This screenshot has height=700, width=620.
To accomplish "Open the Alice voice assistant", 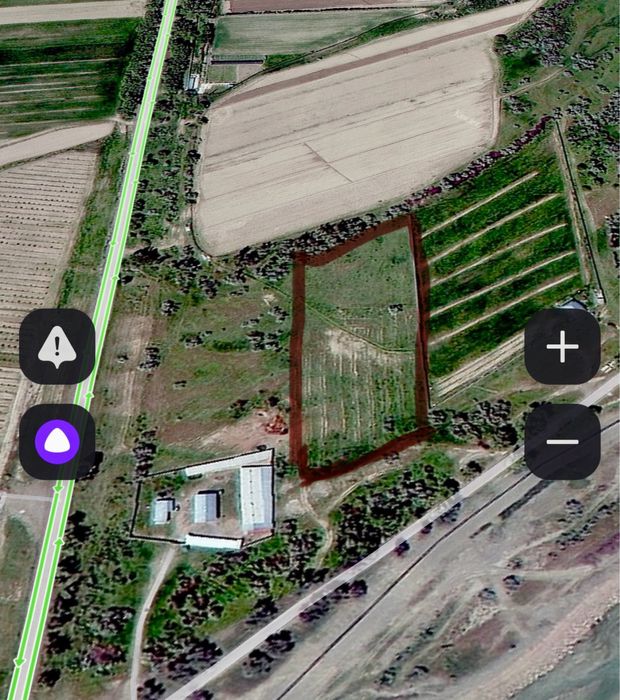I will point(57,441).
